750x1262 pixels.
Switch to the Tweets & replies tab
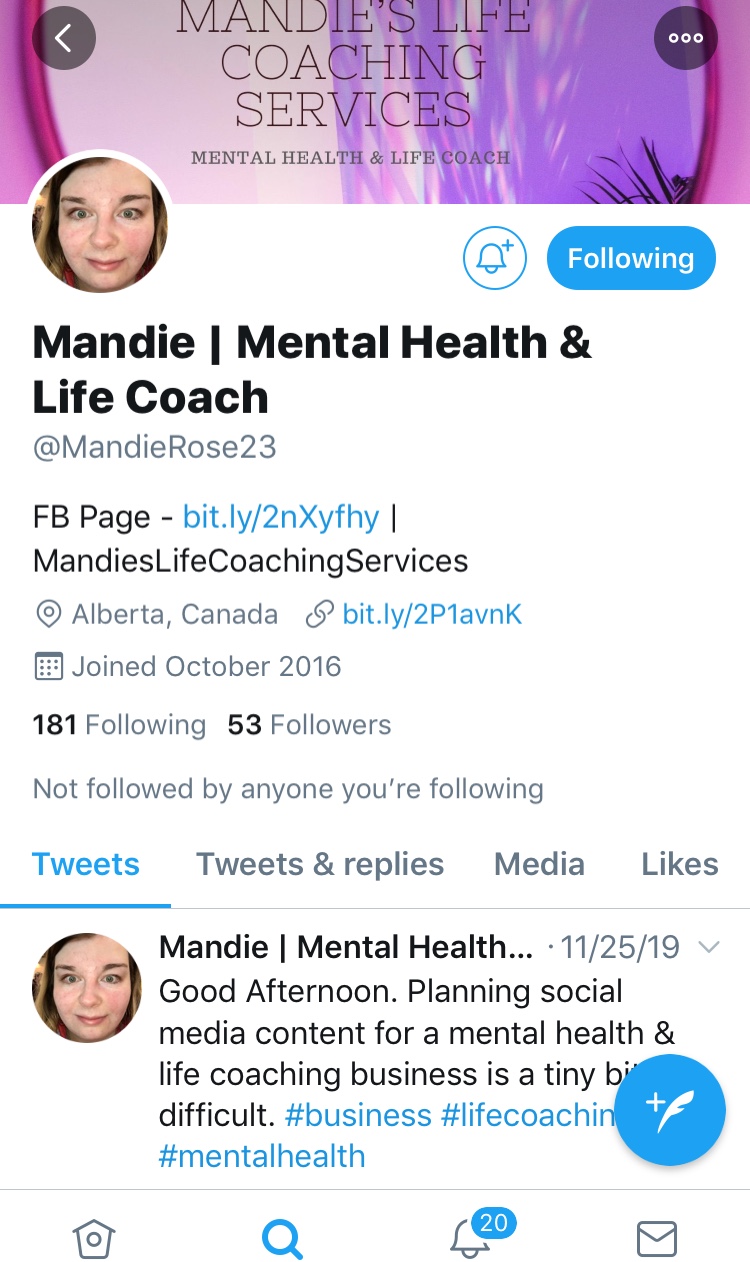point(320,864)
